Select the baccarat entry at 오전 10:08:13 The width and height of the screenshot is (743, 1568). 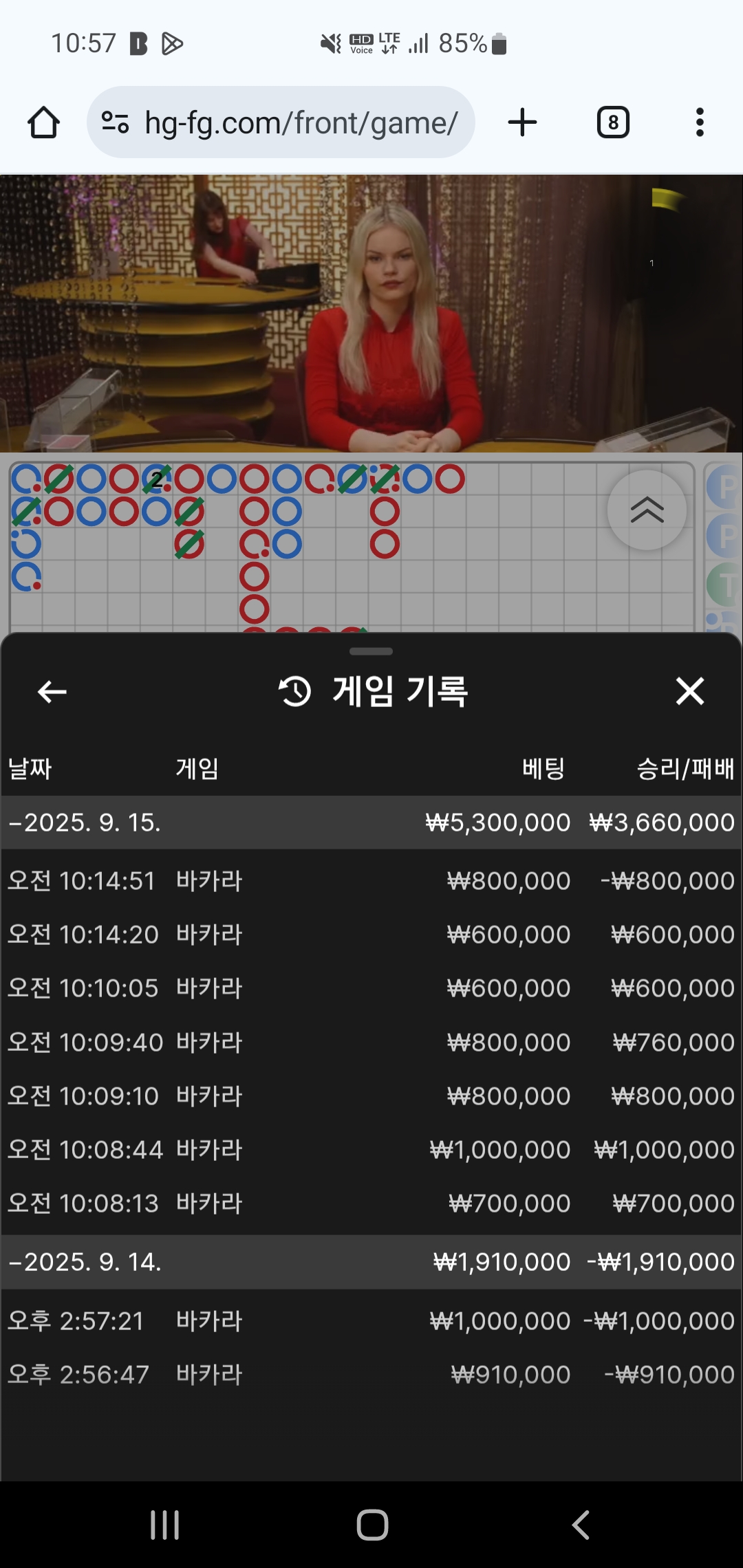[371, 1204]
